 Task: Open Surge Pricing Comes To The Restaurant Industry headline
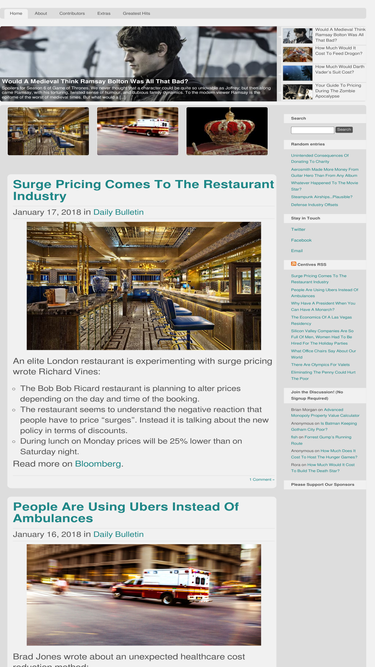point(143,190)
